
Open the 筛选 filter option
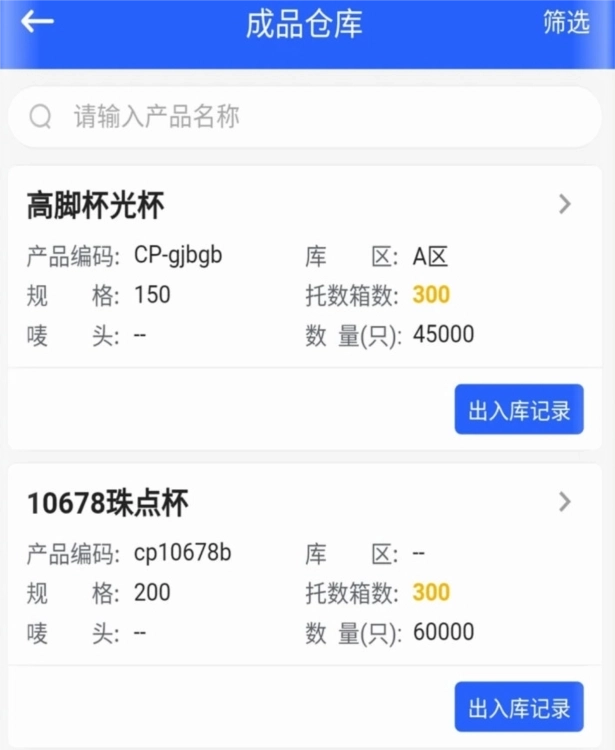tap(566, 23)
